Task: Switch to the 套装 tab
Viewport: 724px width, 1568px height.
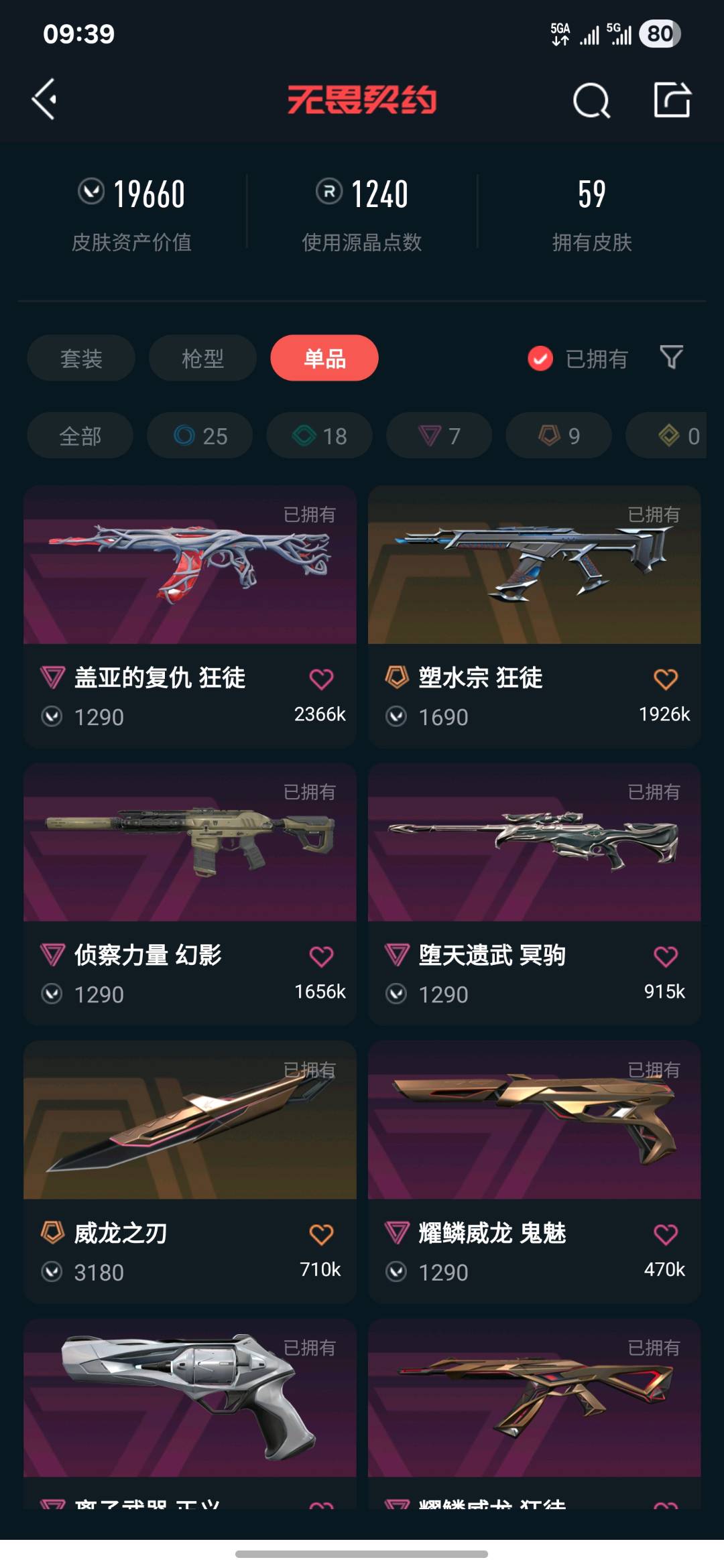Action: pyautogui.click(x=81, y=358)
